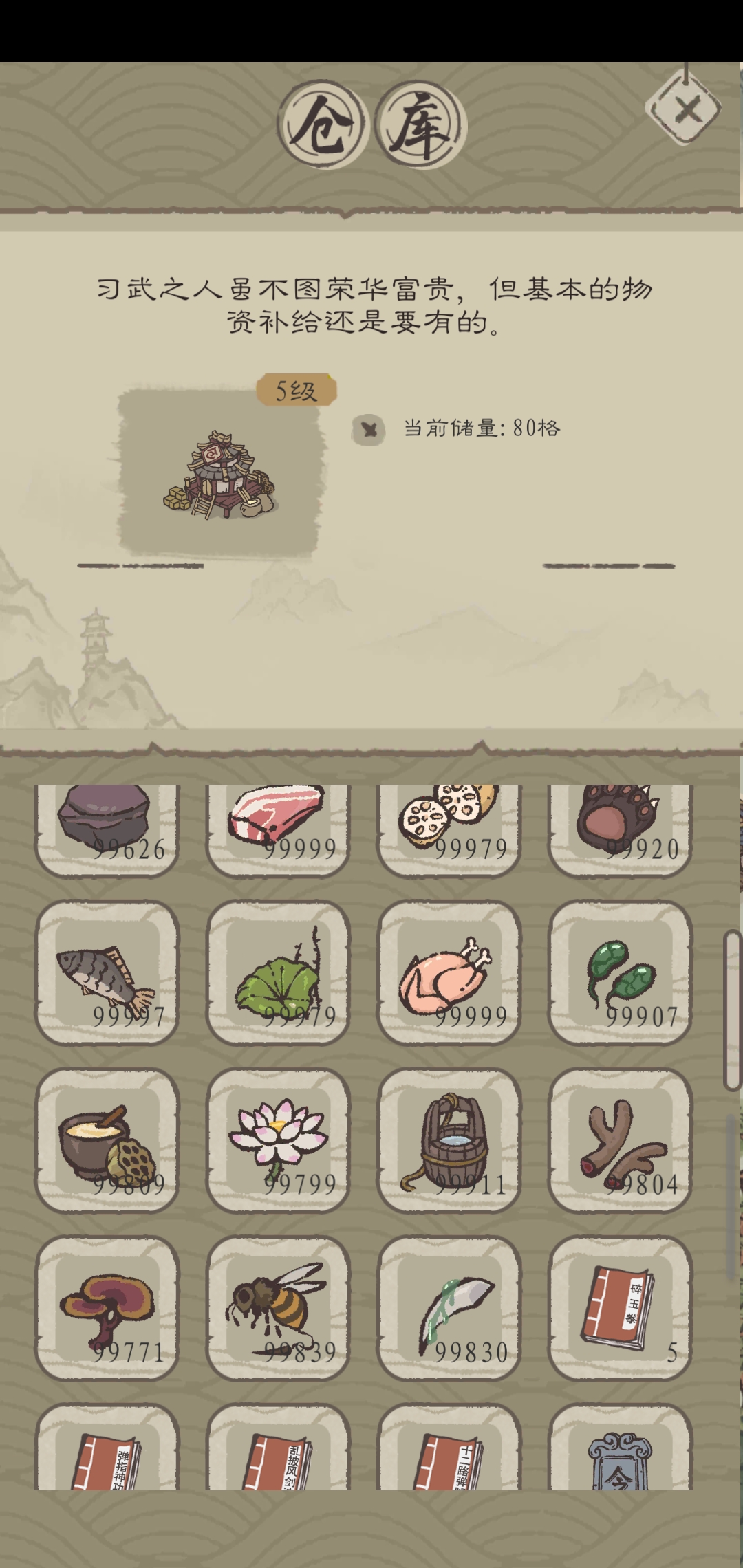Tap the warehouse building level 5 image
Screen dimensions: 743x1568
click(x=219, y=473)
